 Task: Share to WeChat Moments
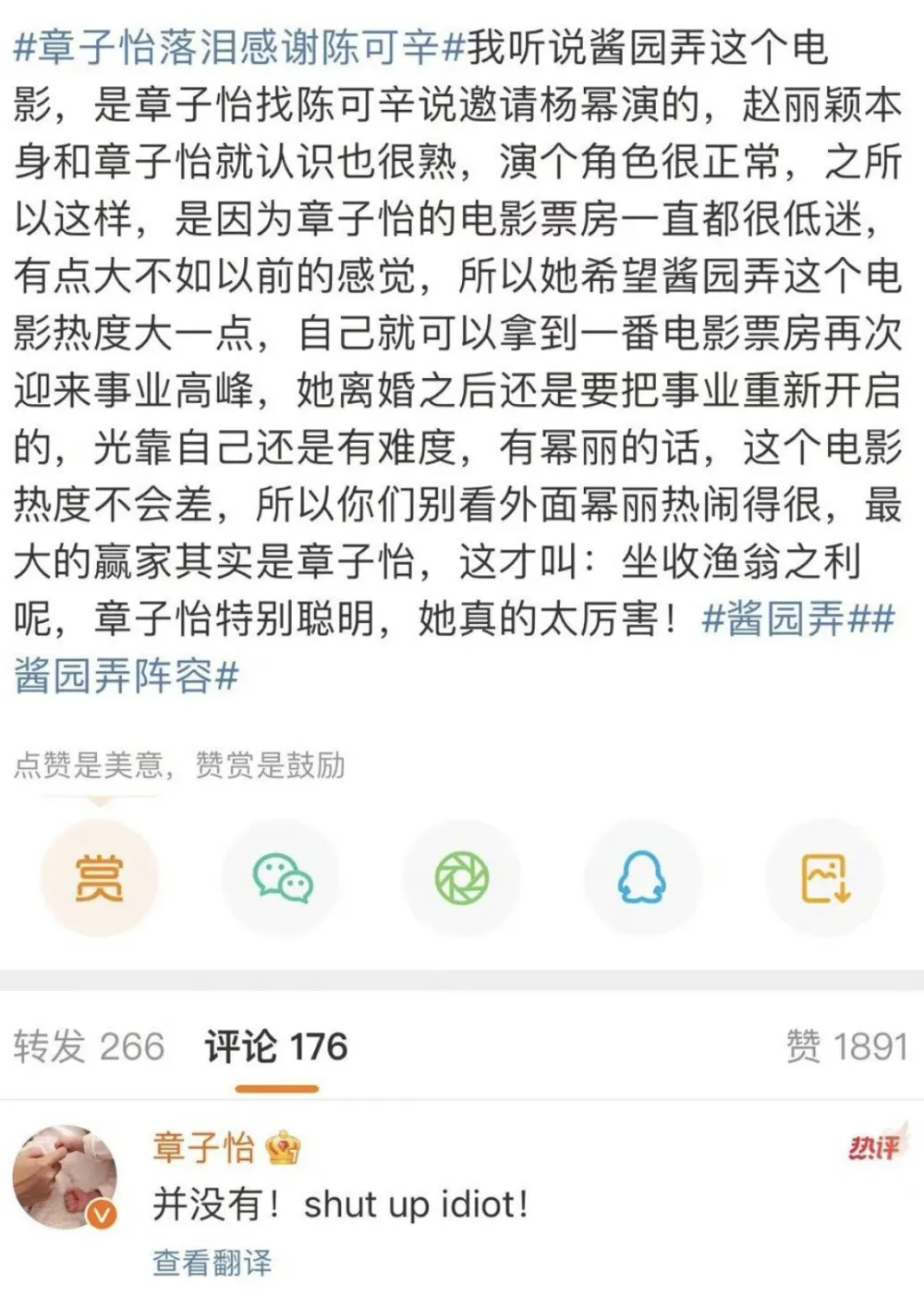pyautogui.click(x=462, y=878)
